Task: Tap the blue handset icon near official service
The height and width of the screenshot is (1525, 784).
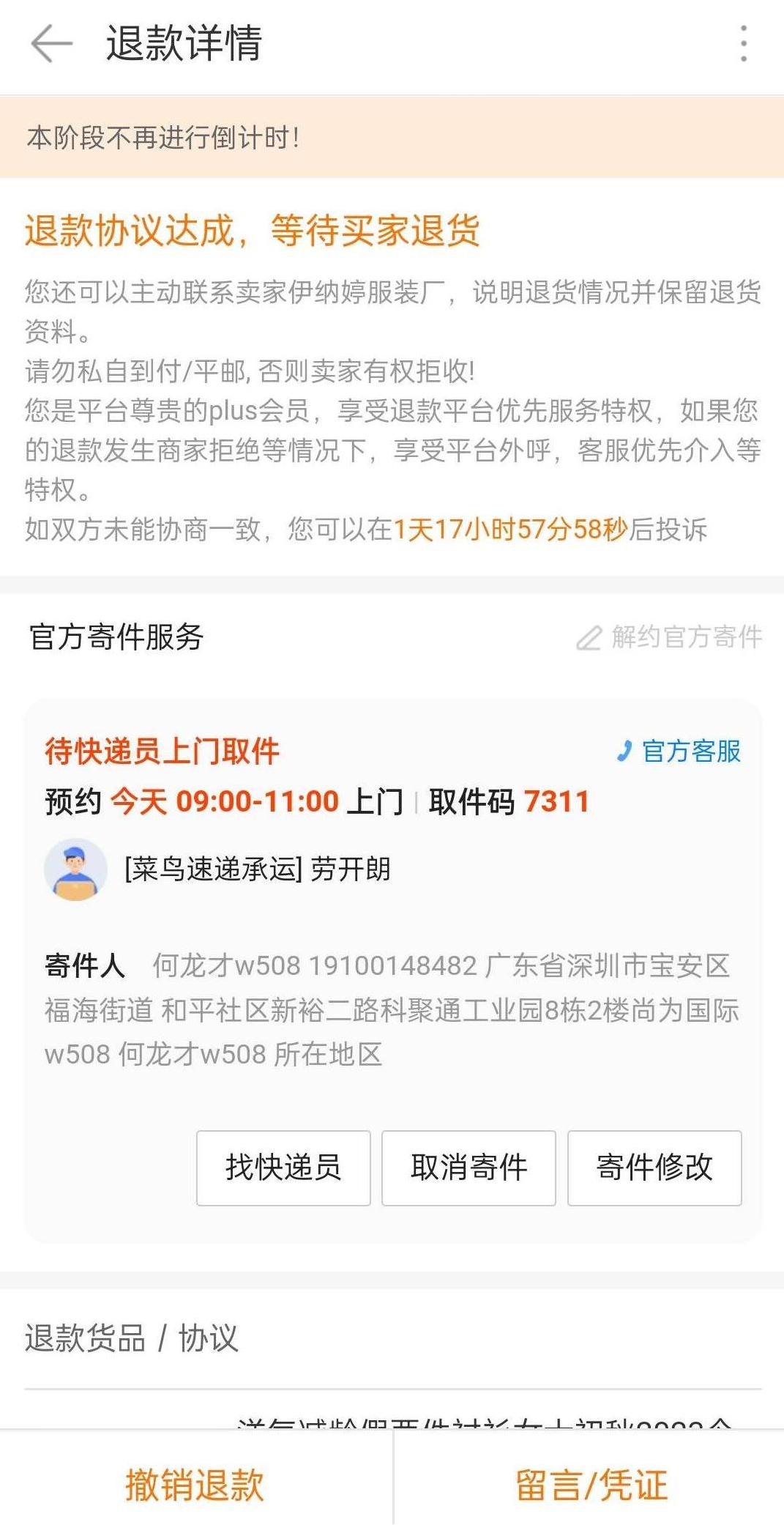Action: [x=624, y=750]
